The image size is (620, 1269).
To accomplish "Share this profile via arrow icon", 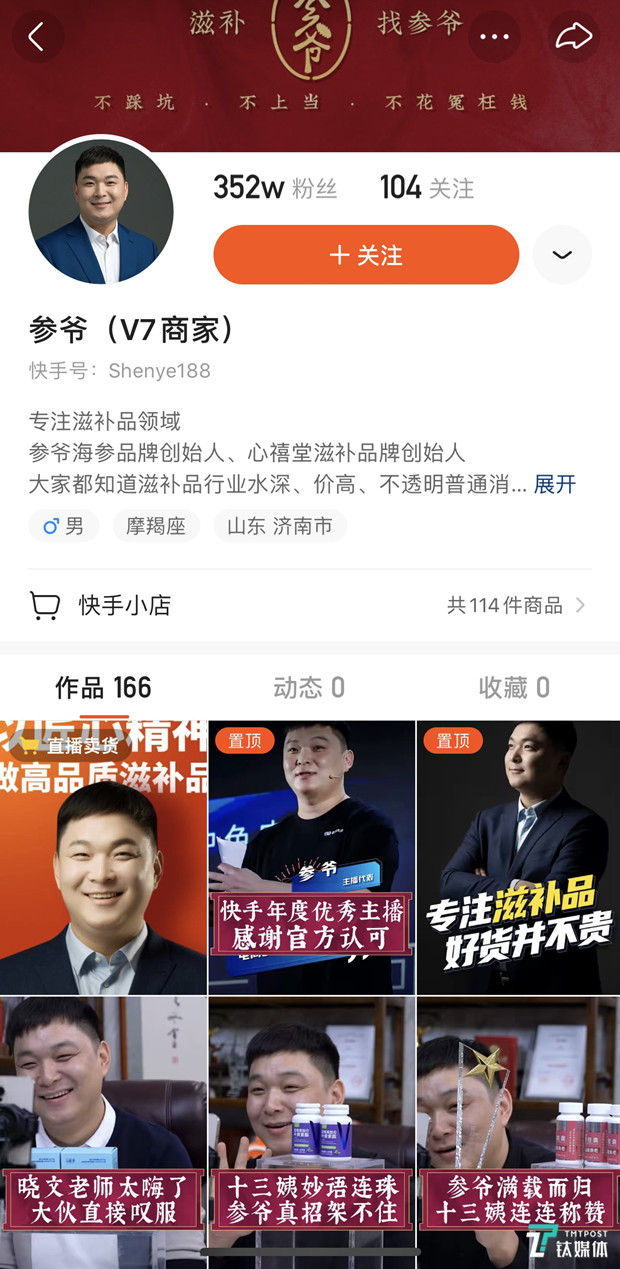I will click(573, 38).
